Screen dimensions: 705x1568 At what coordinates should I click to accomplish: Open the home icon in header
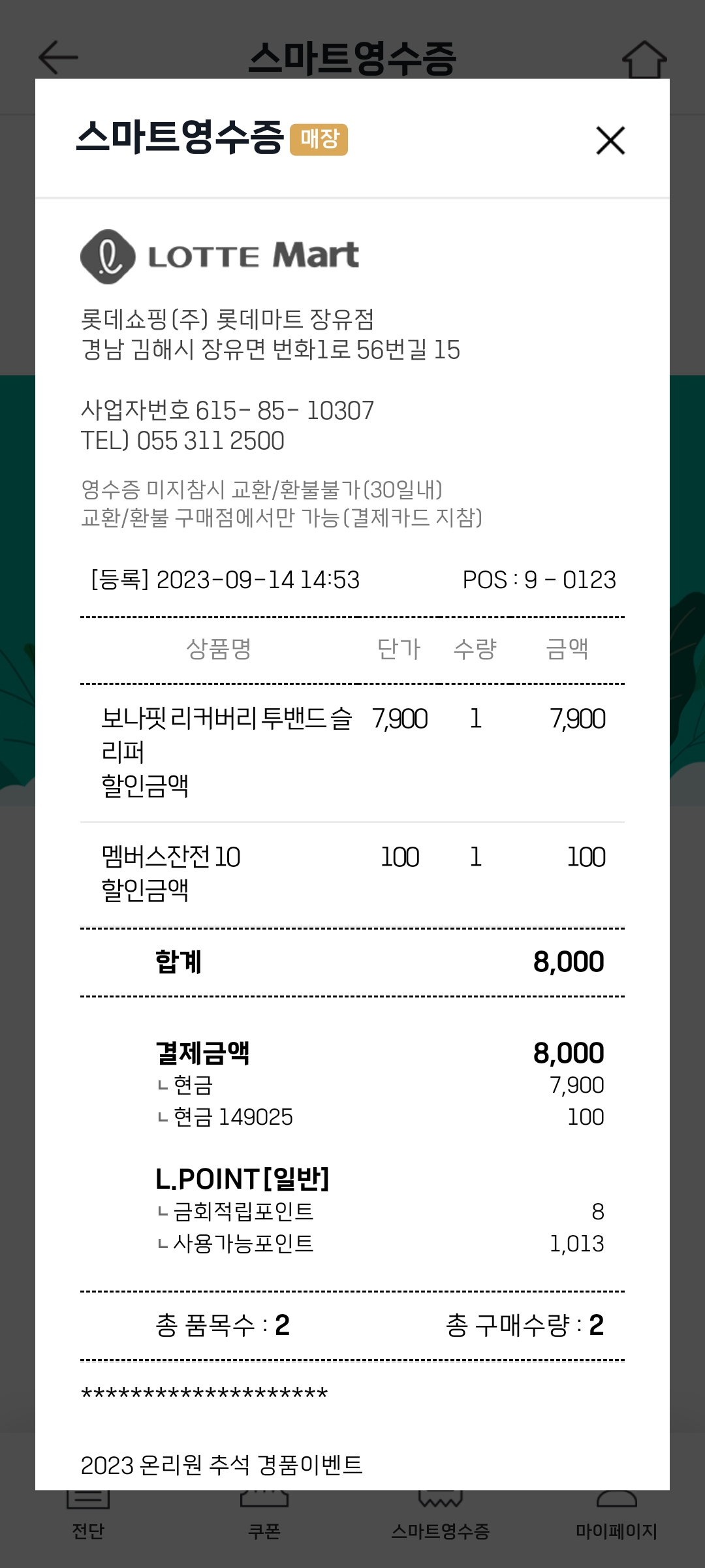(644, 59)
